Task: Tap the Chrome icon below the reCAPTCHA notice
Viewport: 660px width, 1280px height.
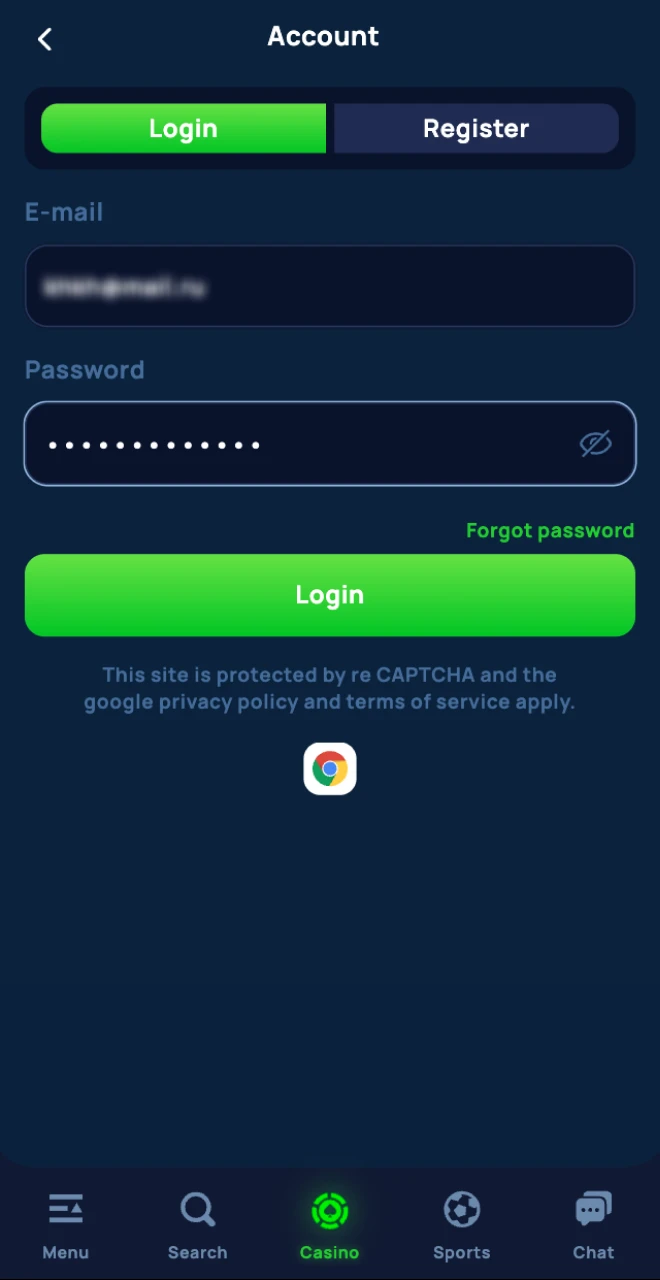Action: (x=330, y=769)
